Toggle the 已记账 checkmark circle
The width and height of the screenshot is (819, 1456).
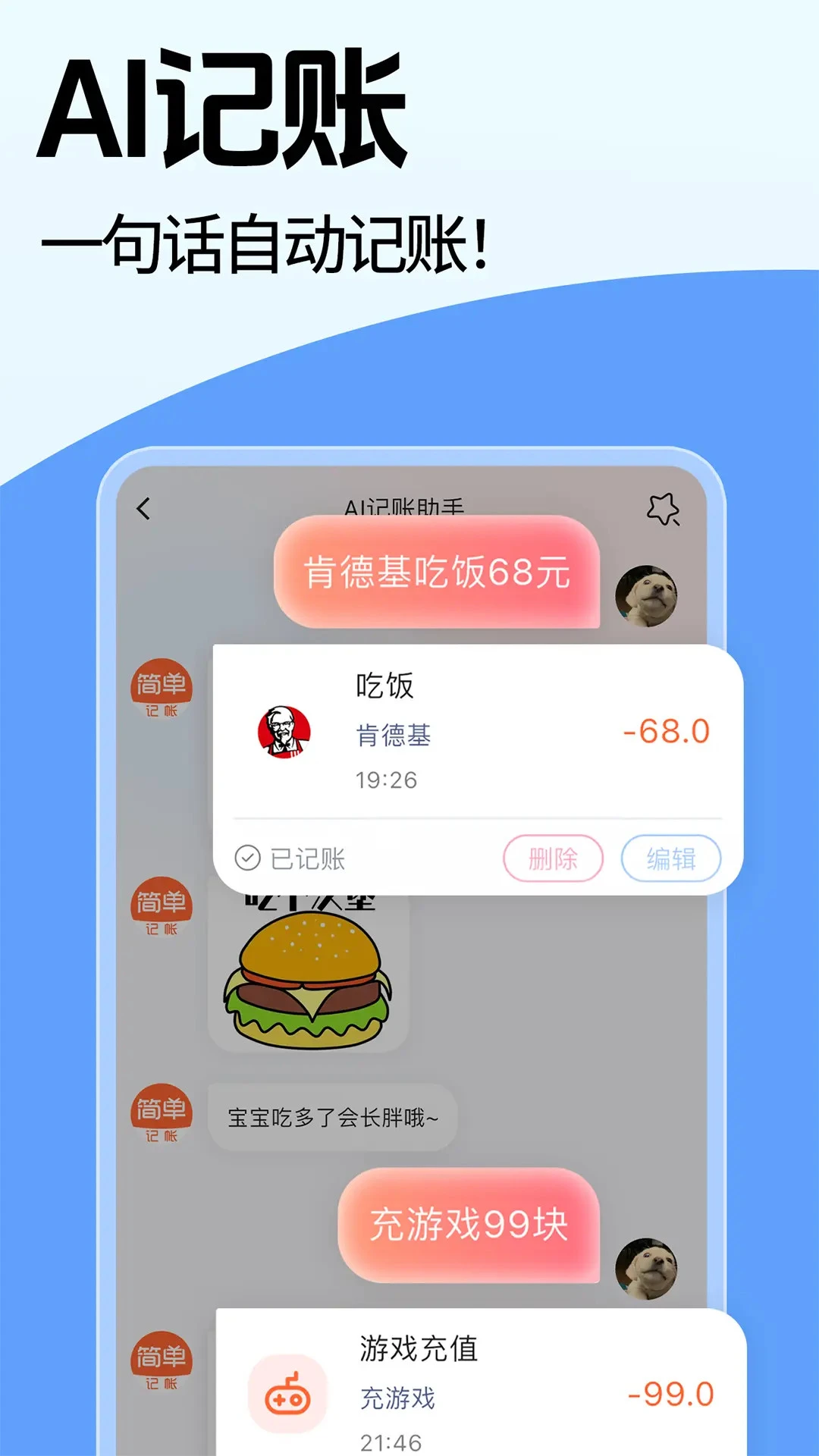point(248,858)
